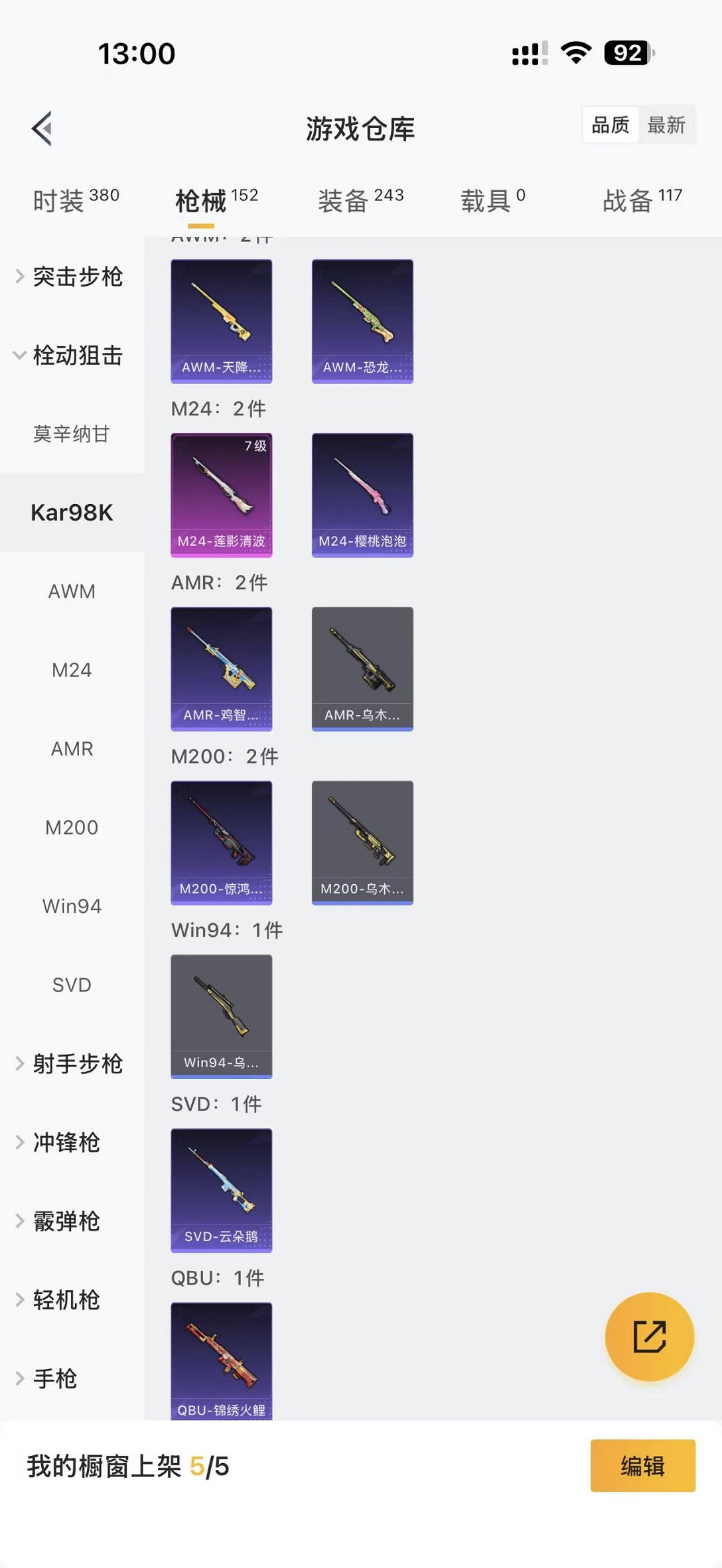
Task: Go back using the top-left arrow
Action: pyautogui.click(x=42, y=128)
